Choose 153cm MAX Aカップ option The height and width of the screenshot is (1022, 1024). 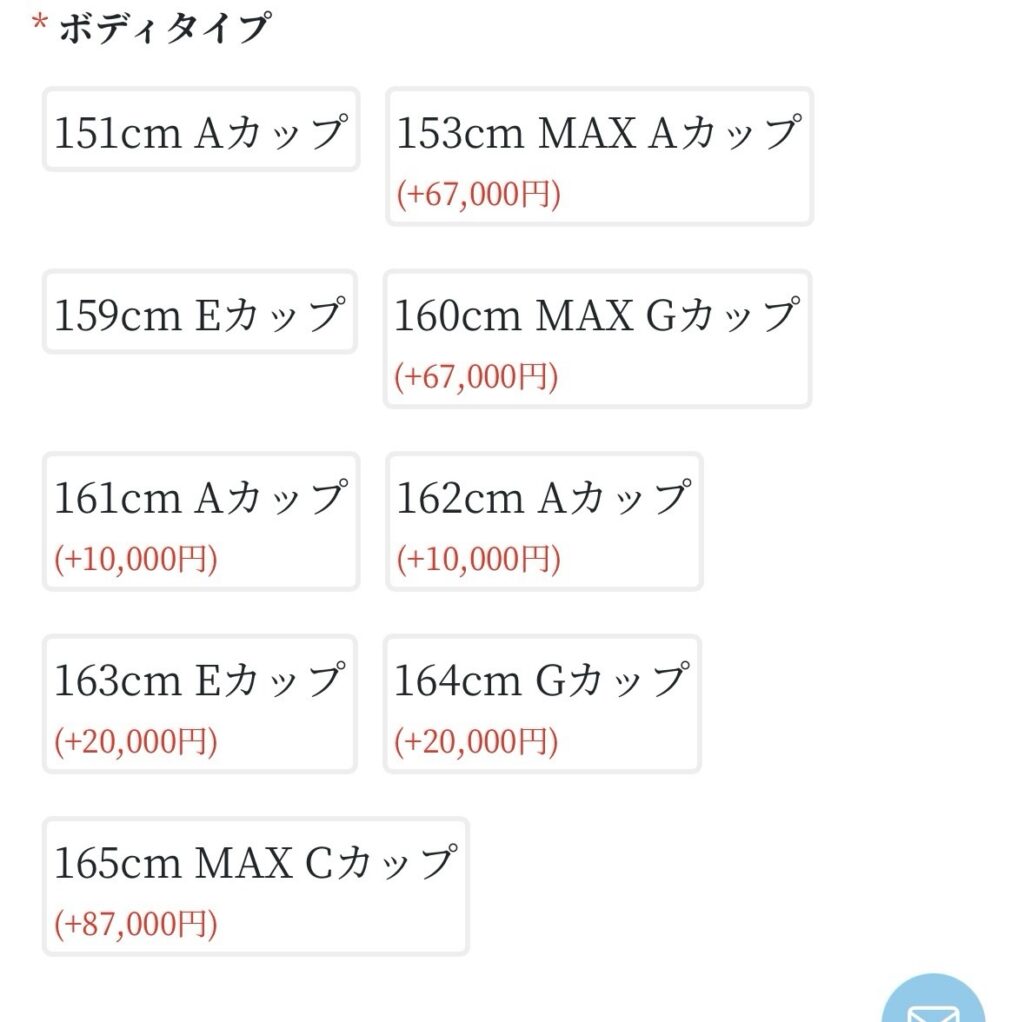(599, 156)
